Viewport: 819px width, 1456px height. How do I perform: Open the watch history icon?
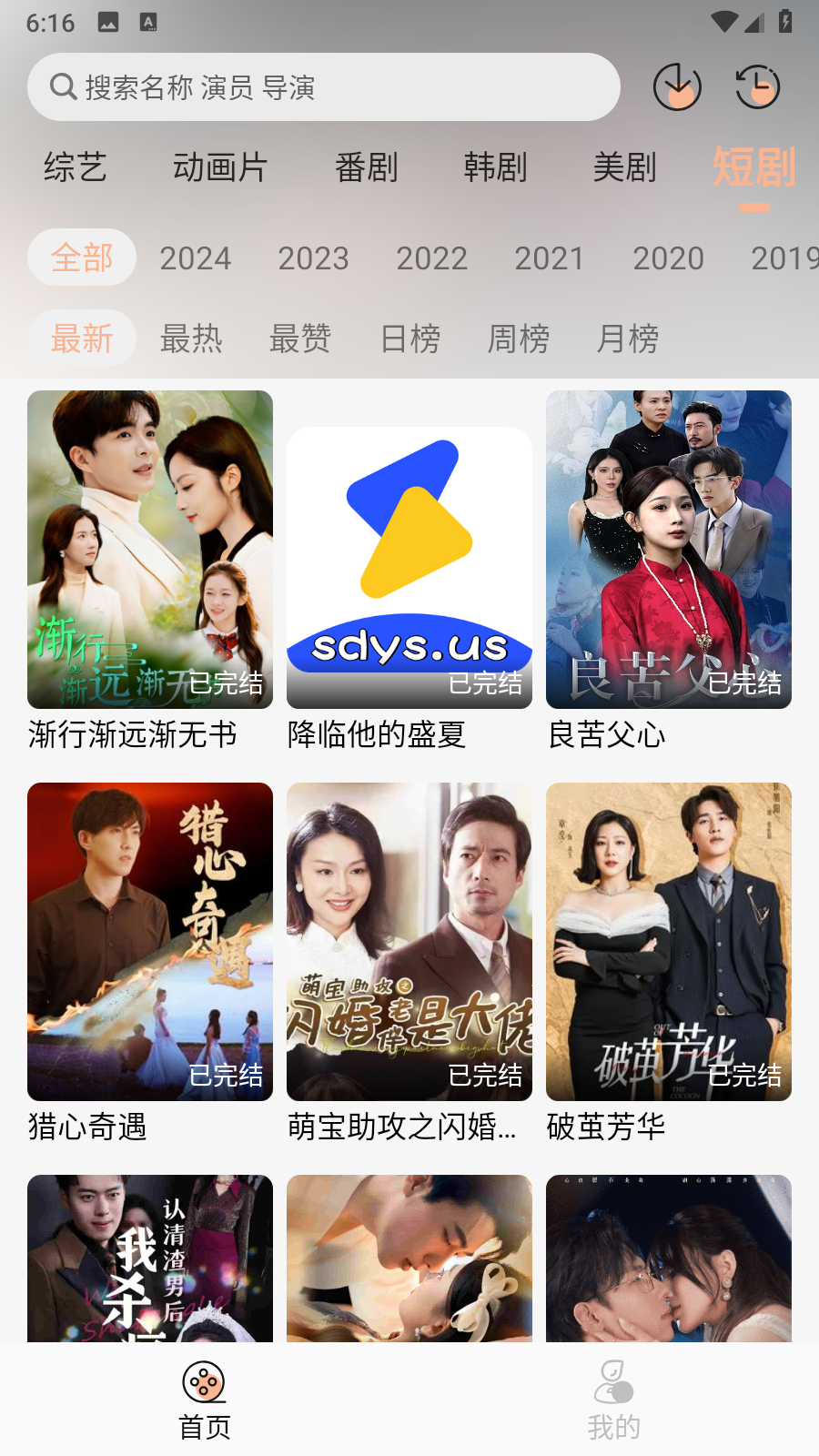(757, 87)
